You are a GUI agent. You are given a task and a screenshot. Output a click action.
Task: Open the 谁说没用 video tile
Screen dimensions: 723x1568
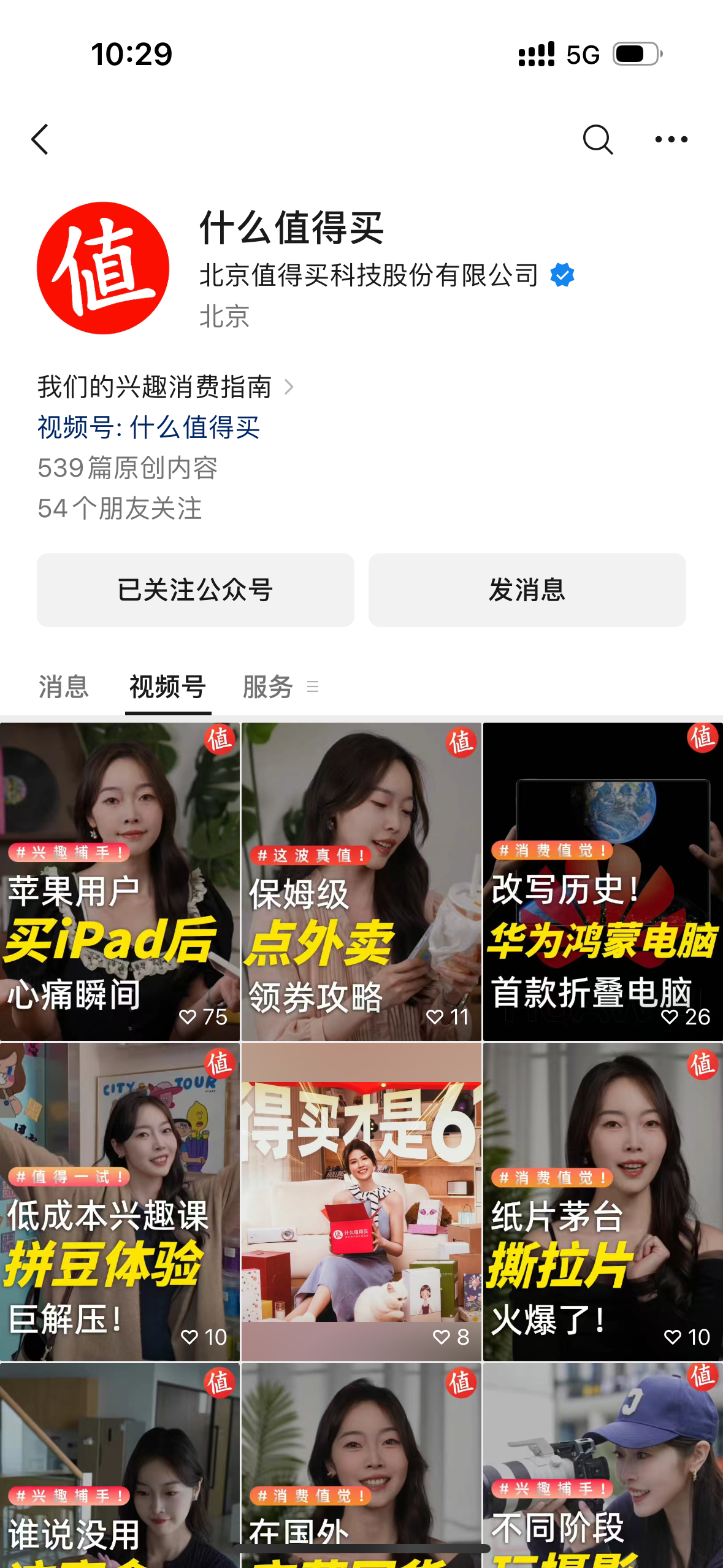point(120,1465)
